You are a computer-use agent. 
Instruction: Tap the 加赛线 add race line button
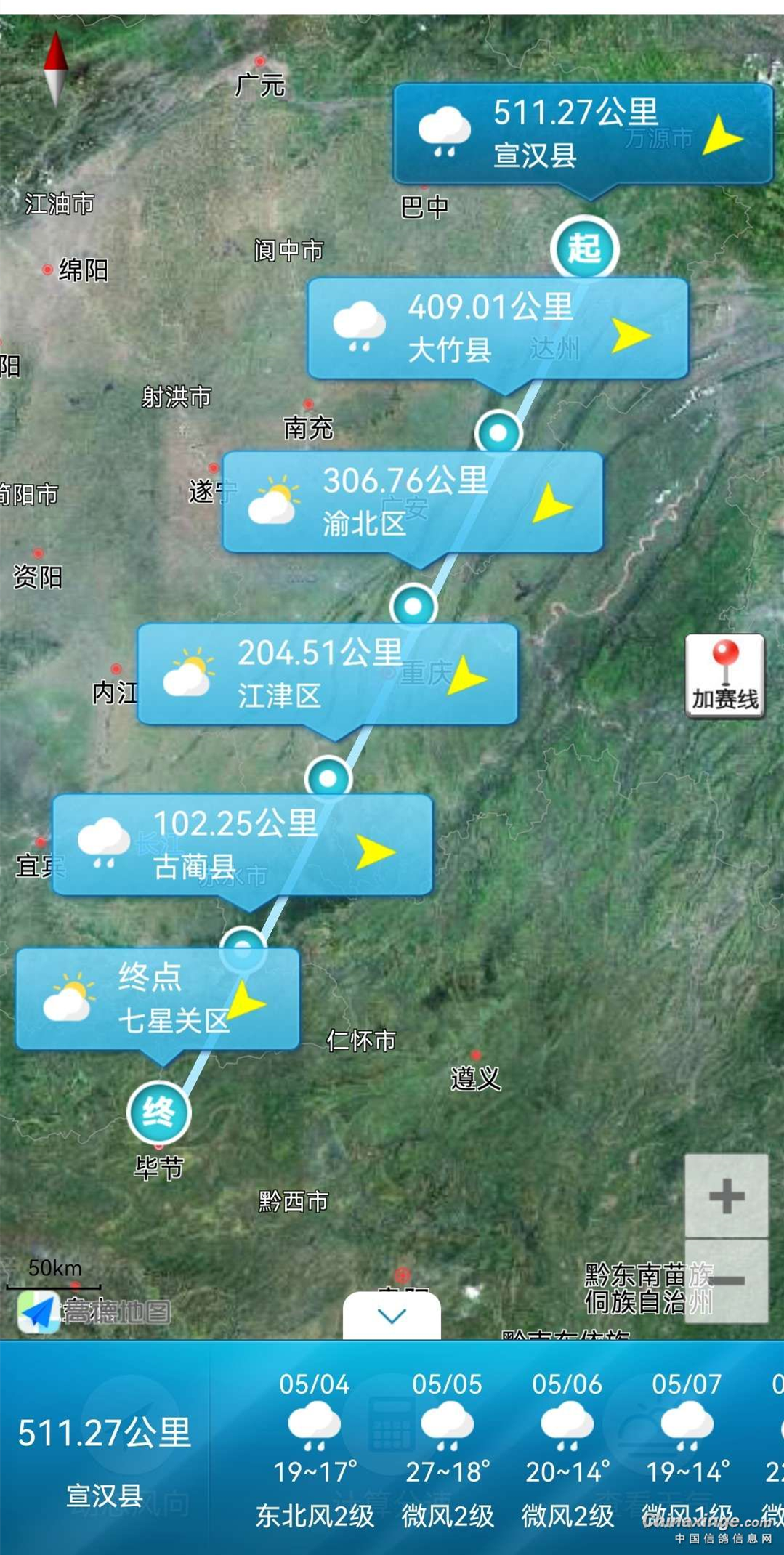(724, 676)
